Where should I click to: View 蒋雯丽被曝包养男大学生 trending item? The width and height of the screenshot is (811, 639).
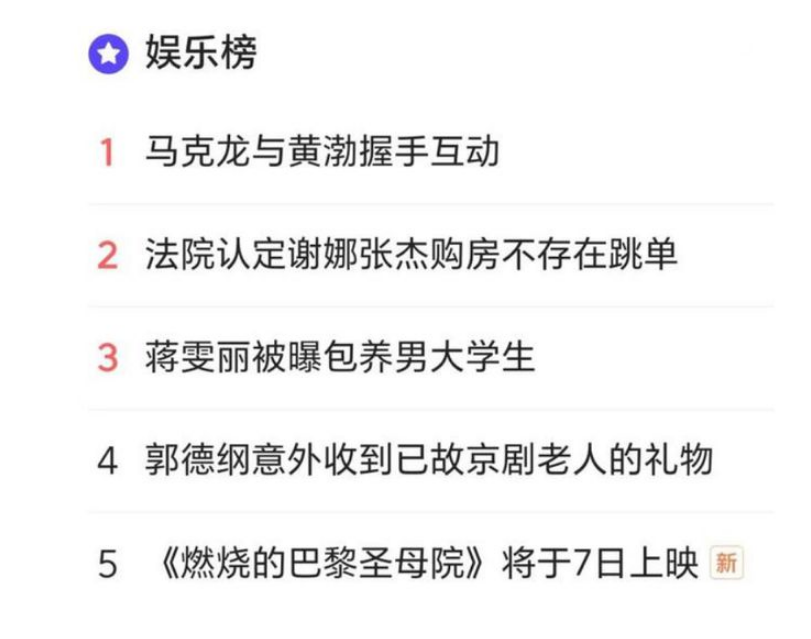[340, 357]
